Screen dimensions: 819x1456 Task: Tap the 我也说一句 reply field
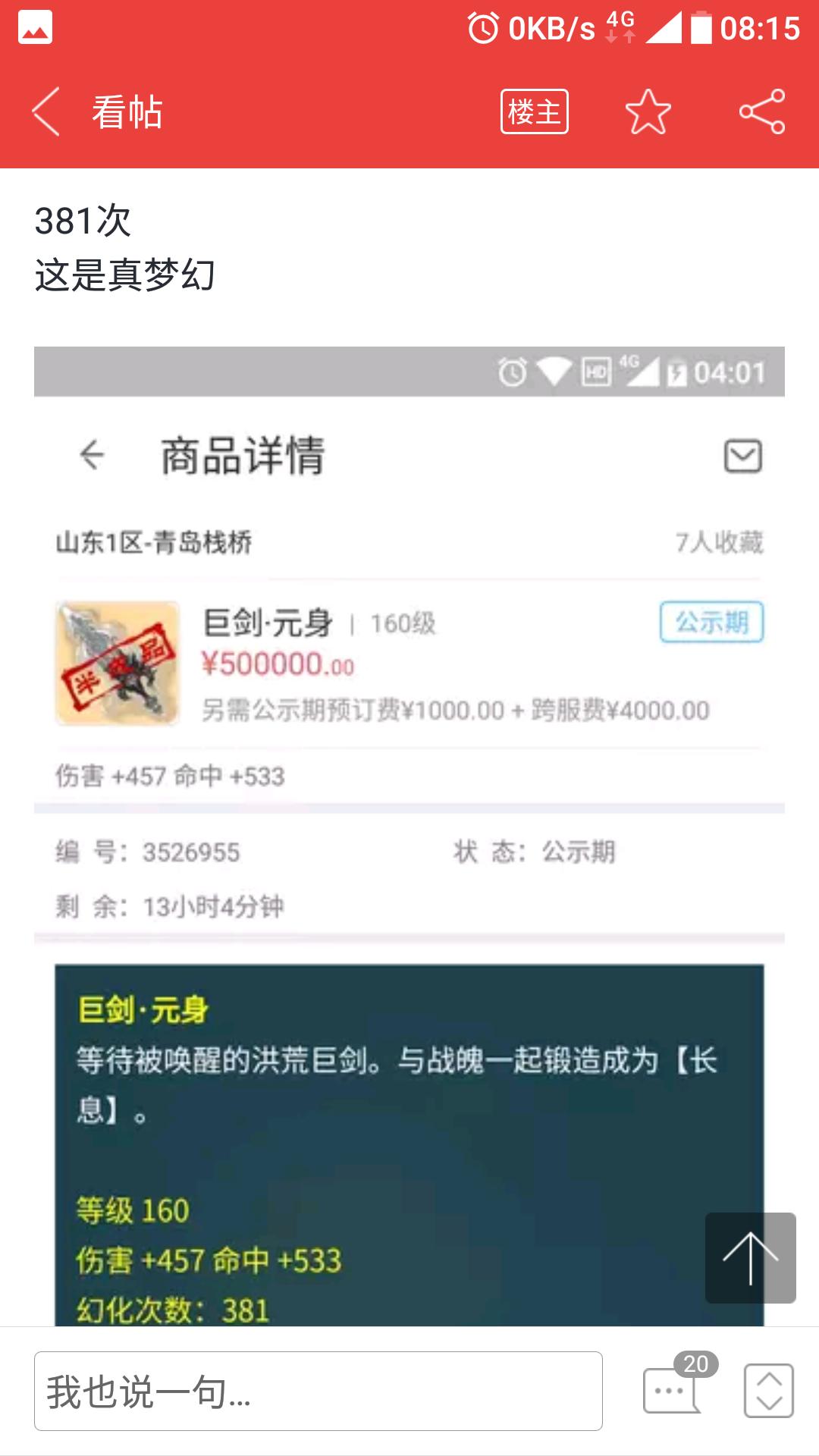coord(318,1391)
